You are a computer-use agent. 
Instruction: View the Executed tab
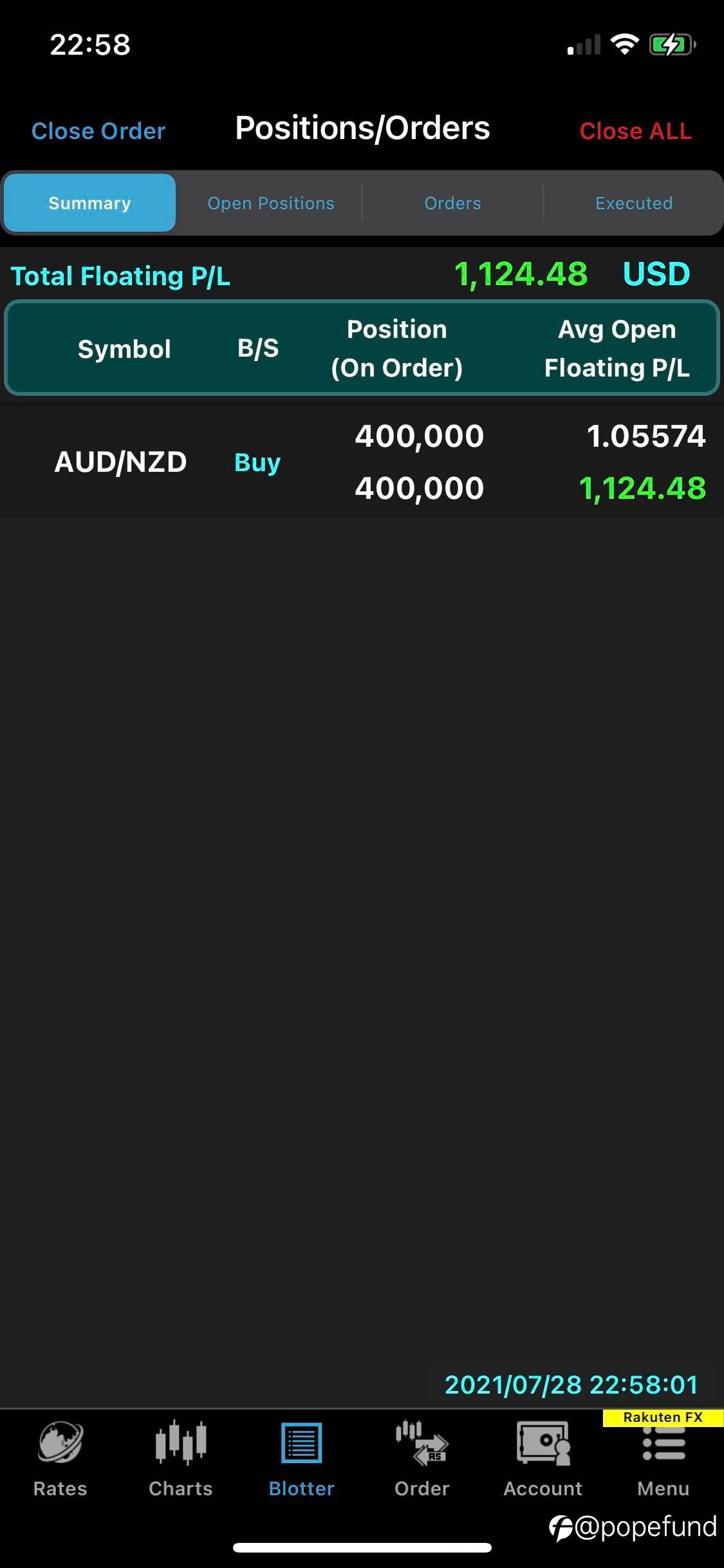click(634, 203)
